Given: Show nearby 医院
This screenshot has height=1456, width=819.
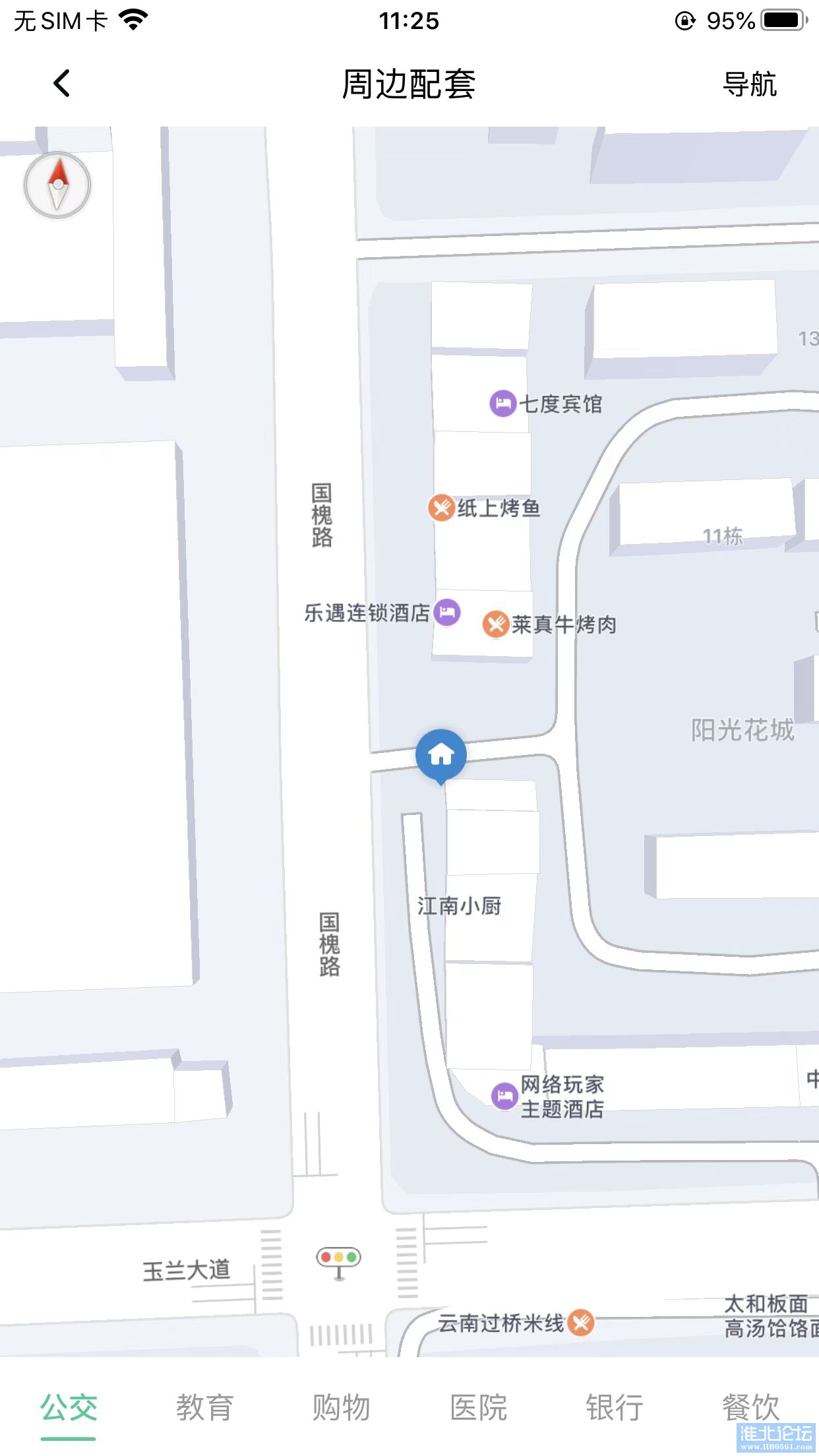Looking at the screenshot, I should pos(478,1407).
